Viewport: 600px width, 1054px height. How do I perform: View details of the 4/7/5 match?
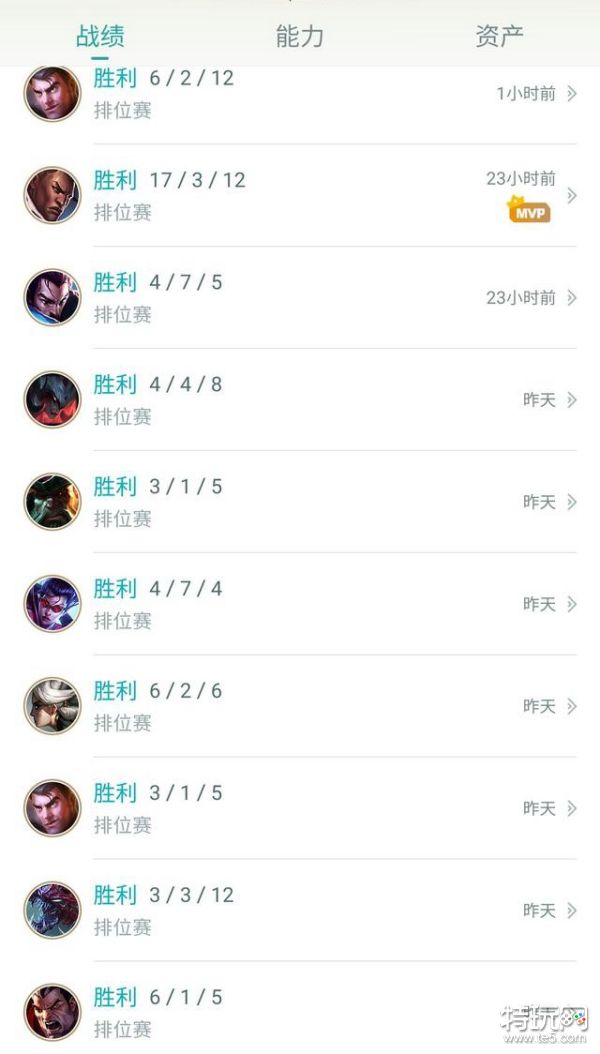point(300,297)
